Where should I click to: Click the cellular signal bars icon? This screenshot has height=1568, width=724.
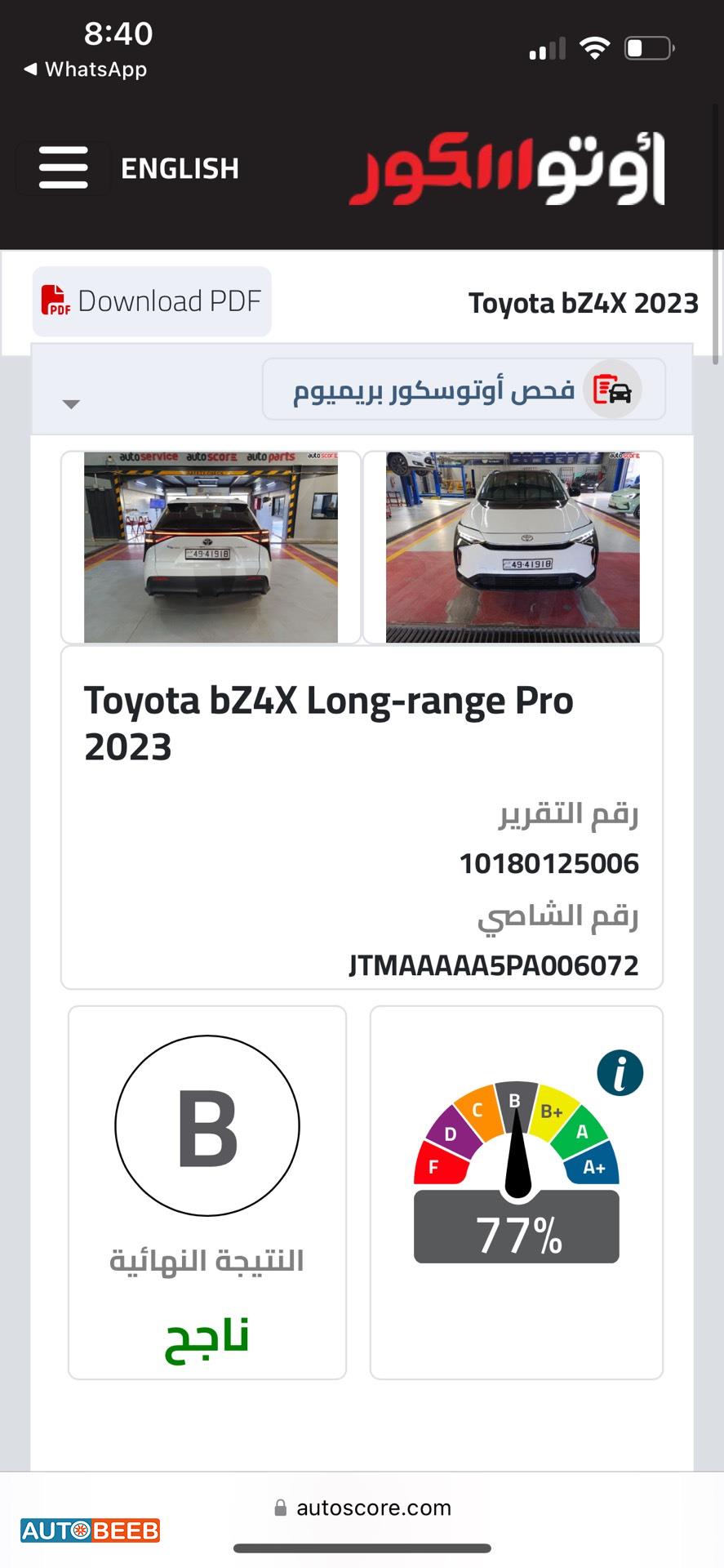(545, 47)
